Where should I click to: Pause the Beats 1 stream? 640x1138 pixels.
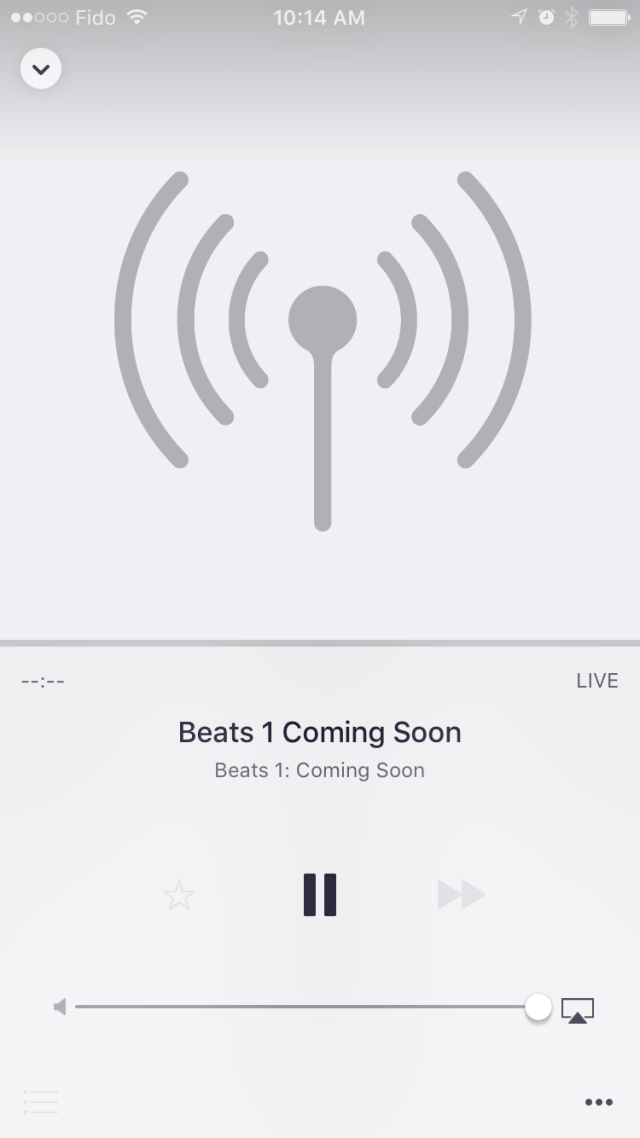pyautogui.click(x=320, y=894)
